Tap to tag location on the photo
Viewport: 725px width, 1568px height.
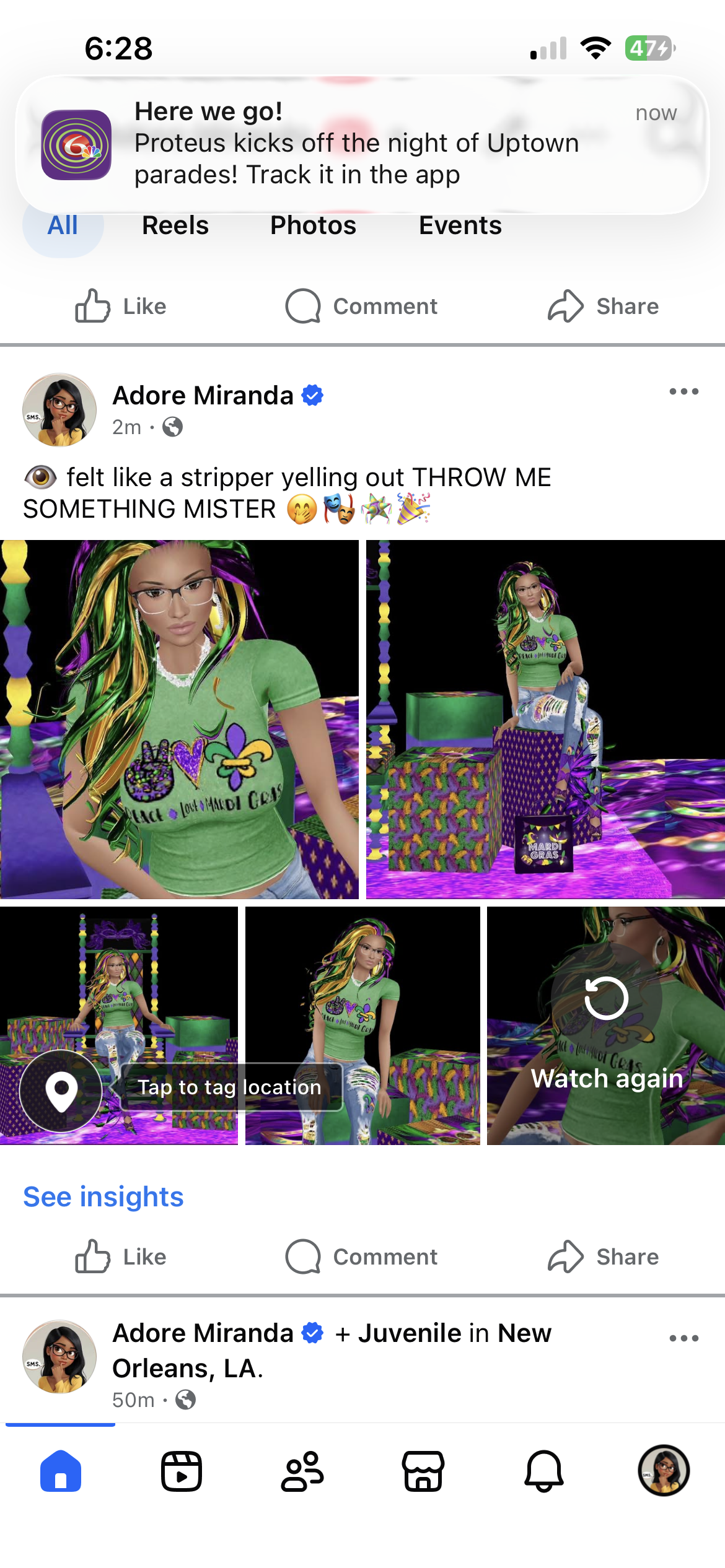(x=229, y=1087)
